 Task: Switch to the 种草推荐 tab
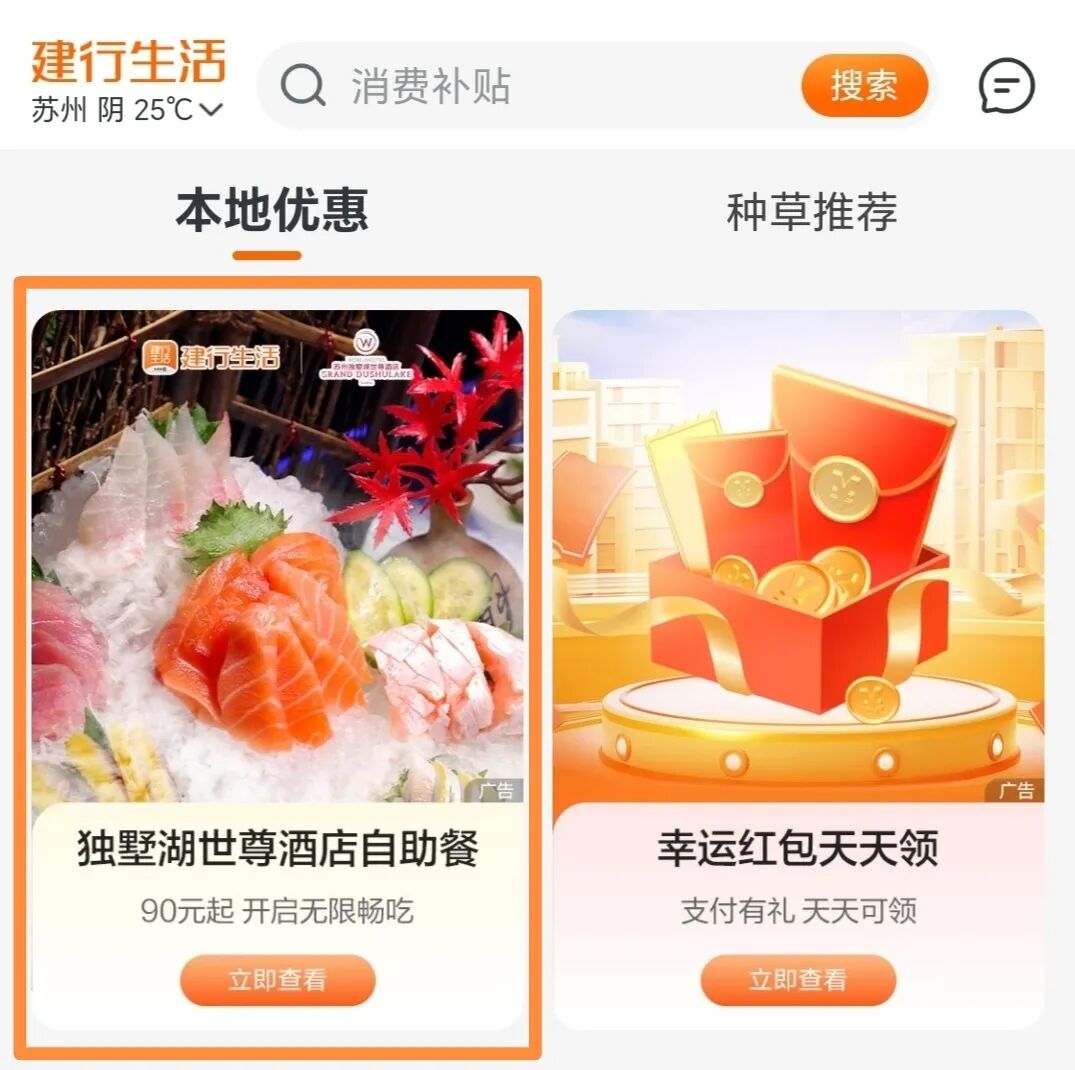pos(811,212)
